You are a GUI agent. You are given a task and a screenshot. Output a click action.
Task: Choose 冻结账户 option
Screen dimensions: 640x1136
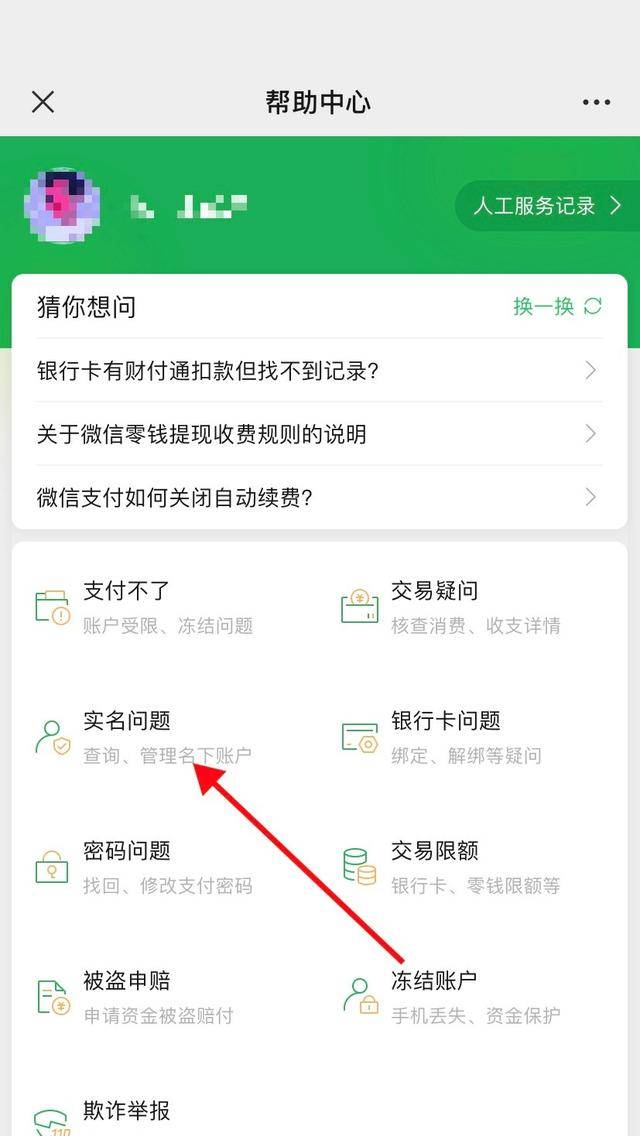(450, 997)
